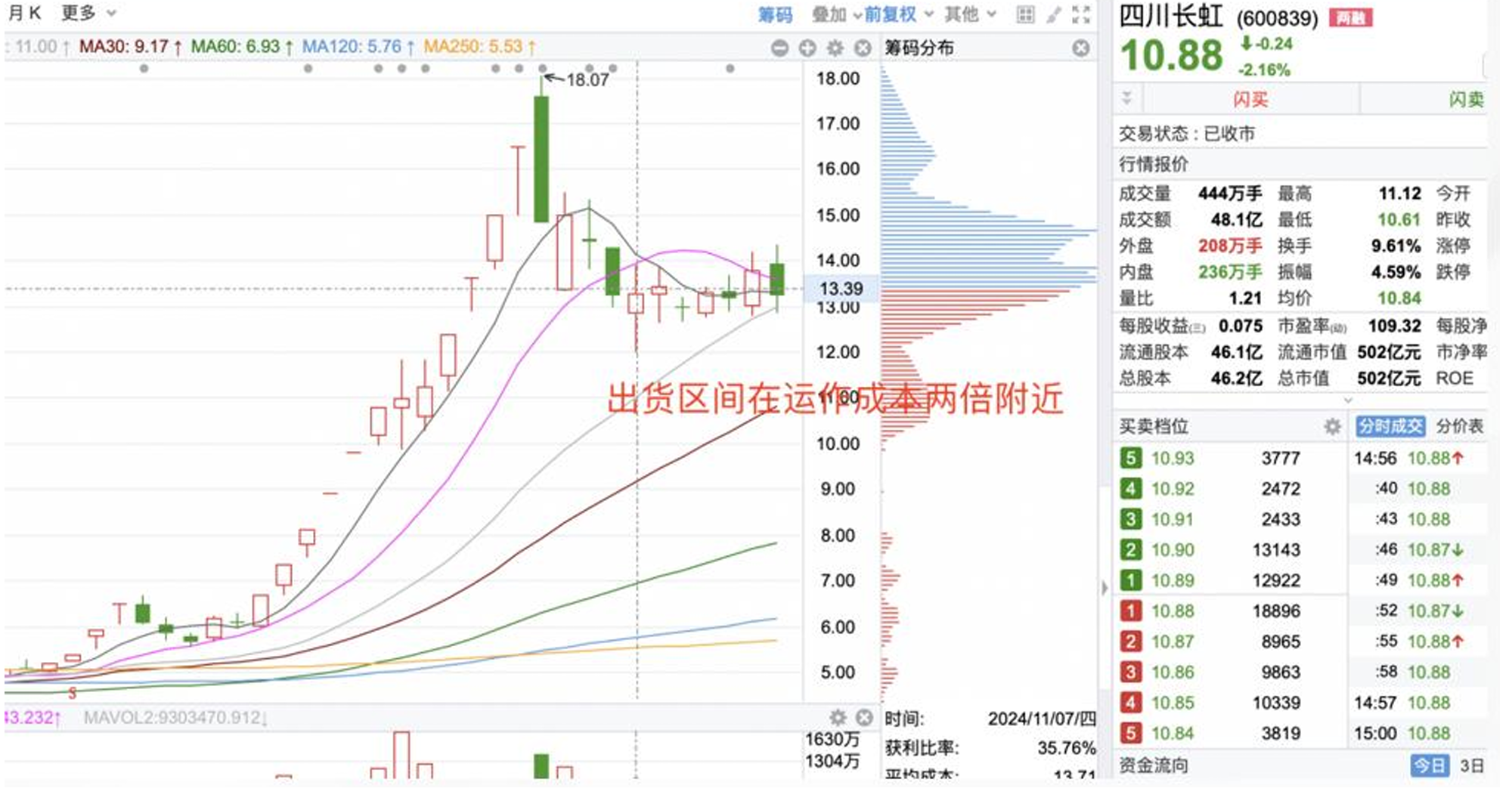
Task: Open the 前复权 adjustment dropdown
Action: pos(897,14)
